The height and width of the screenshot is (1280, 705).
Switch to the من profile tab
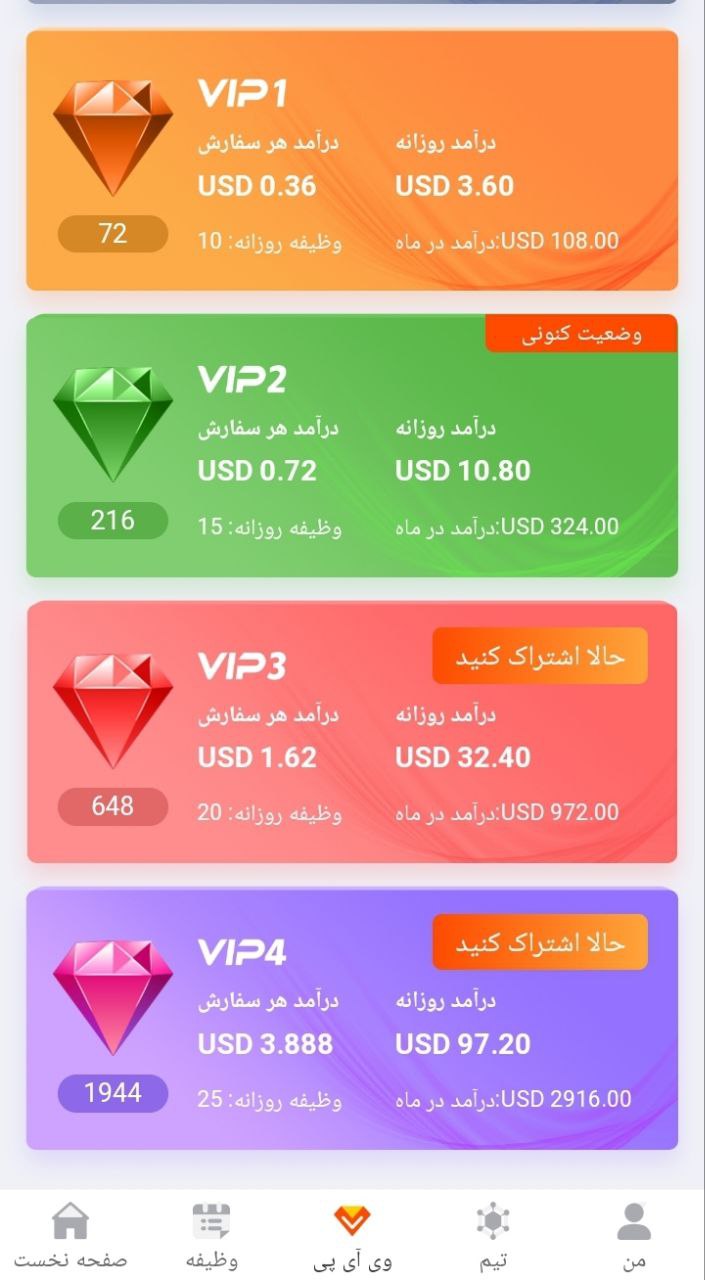[x=634, y=1236]
